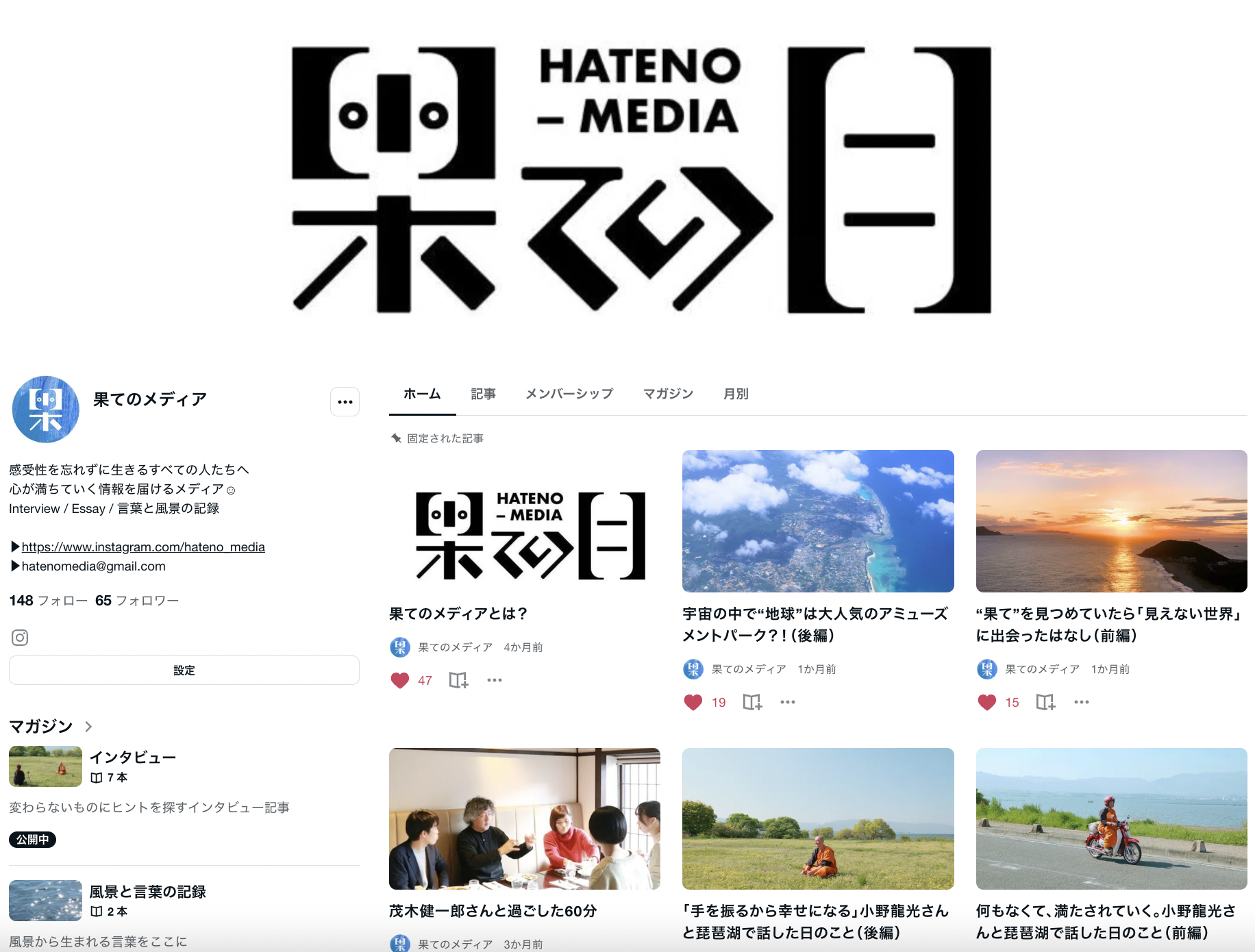Add 果てのメディアとは？ to a magazine
This screenshot has width=1255, height=952.
pos(458,680)
